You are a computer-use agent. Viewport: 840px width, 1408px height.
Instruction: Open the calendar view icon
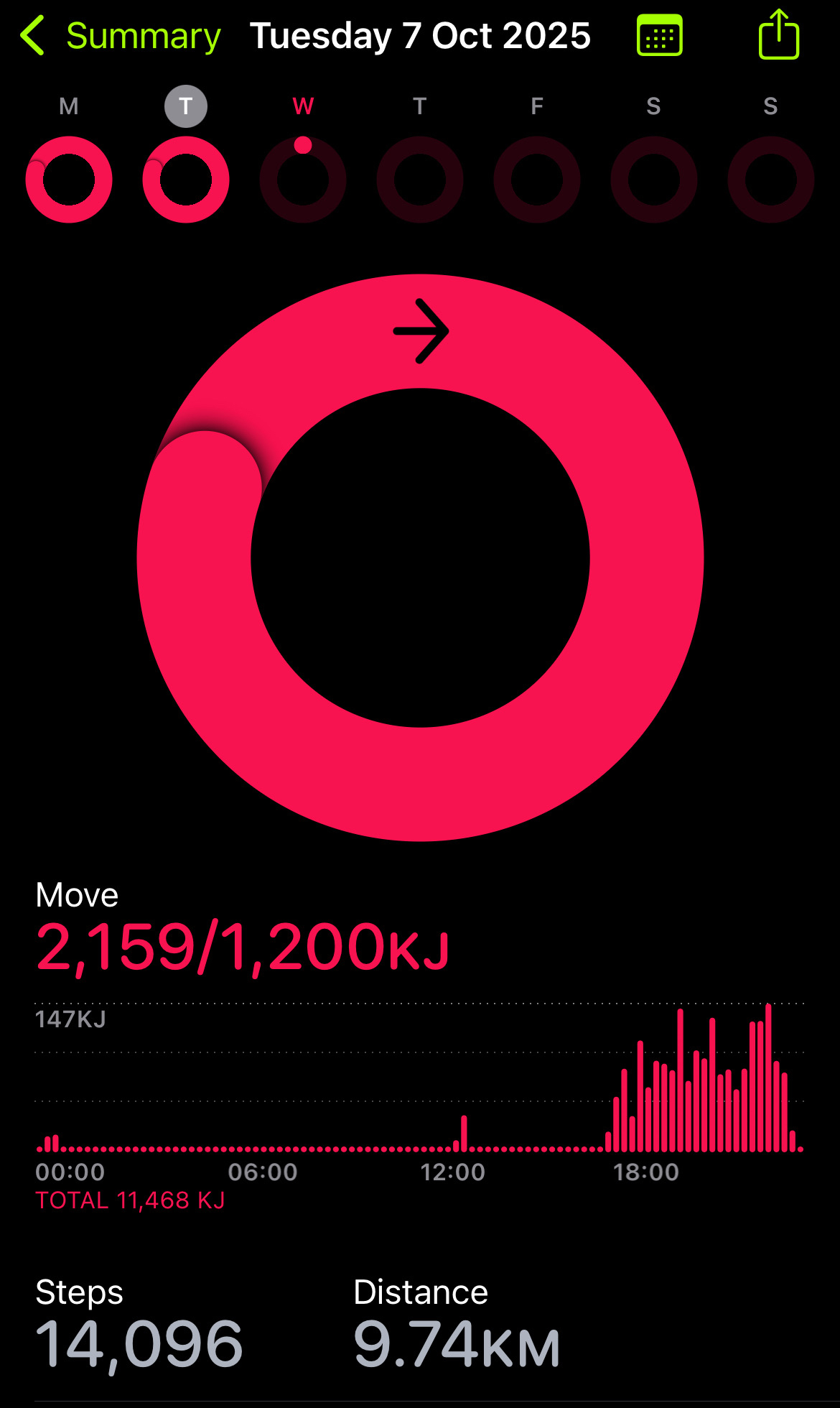click(659, 36)
